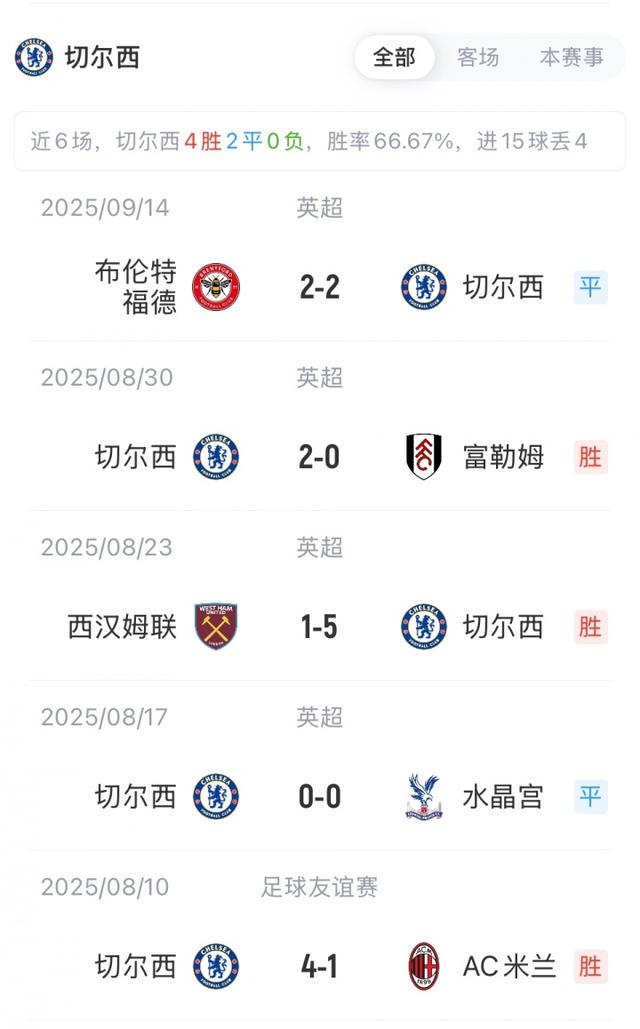Open the 切尔西 vs 水晶宫 0-0 match

(x=320, y=796)
